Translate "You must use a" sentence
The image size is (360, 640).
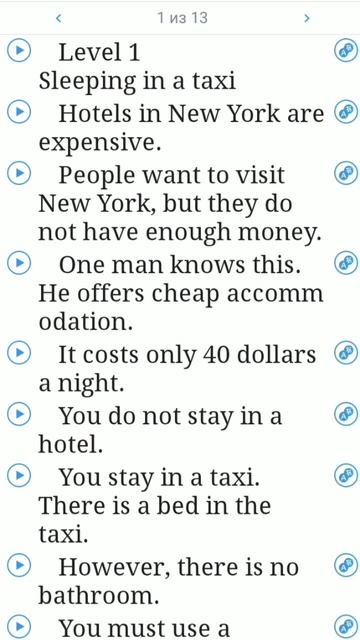(345, 627)
